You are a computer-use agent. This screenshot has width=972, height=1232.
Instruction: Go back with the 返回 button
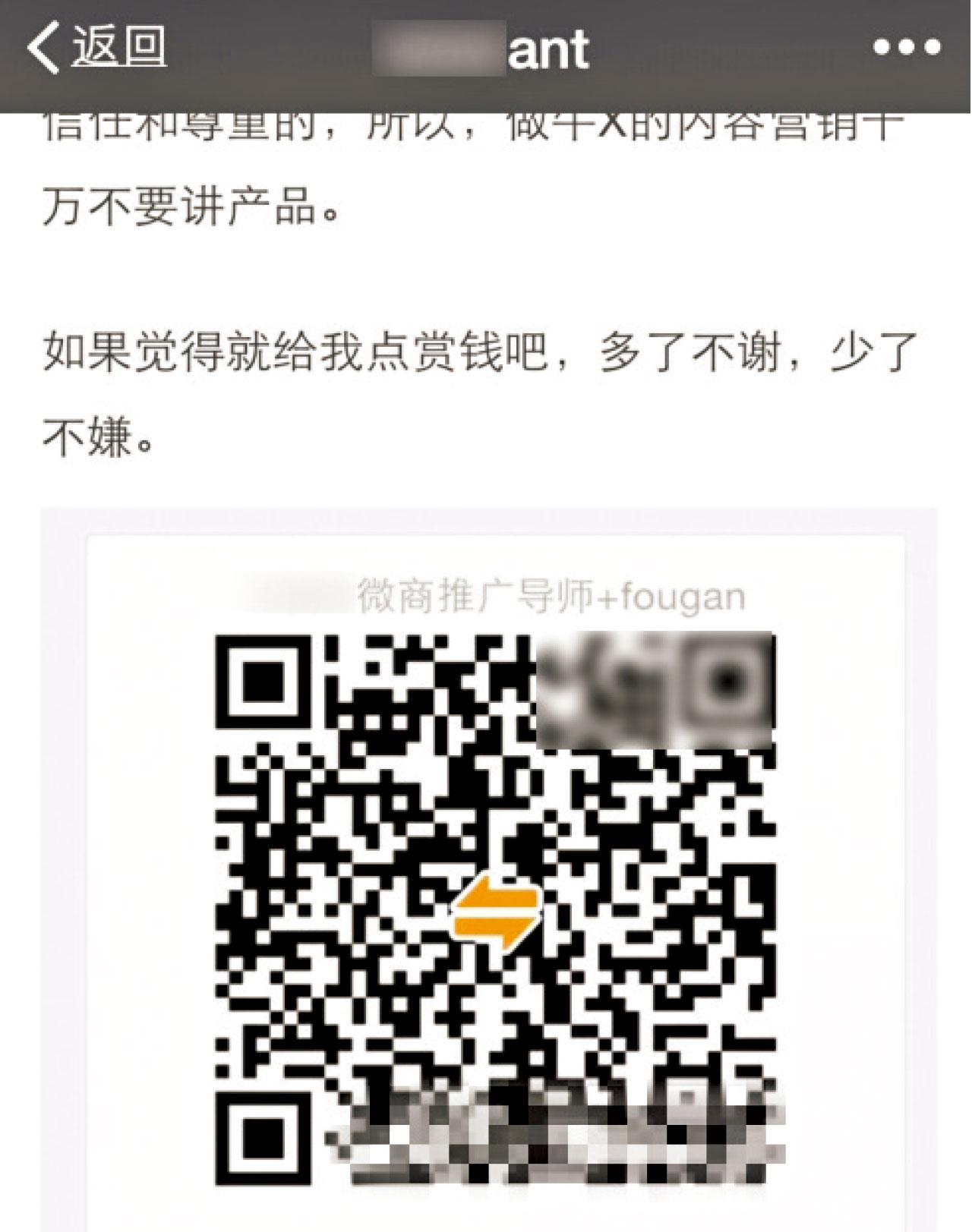tap(96, 47)
